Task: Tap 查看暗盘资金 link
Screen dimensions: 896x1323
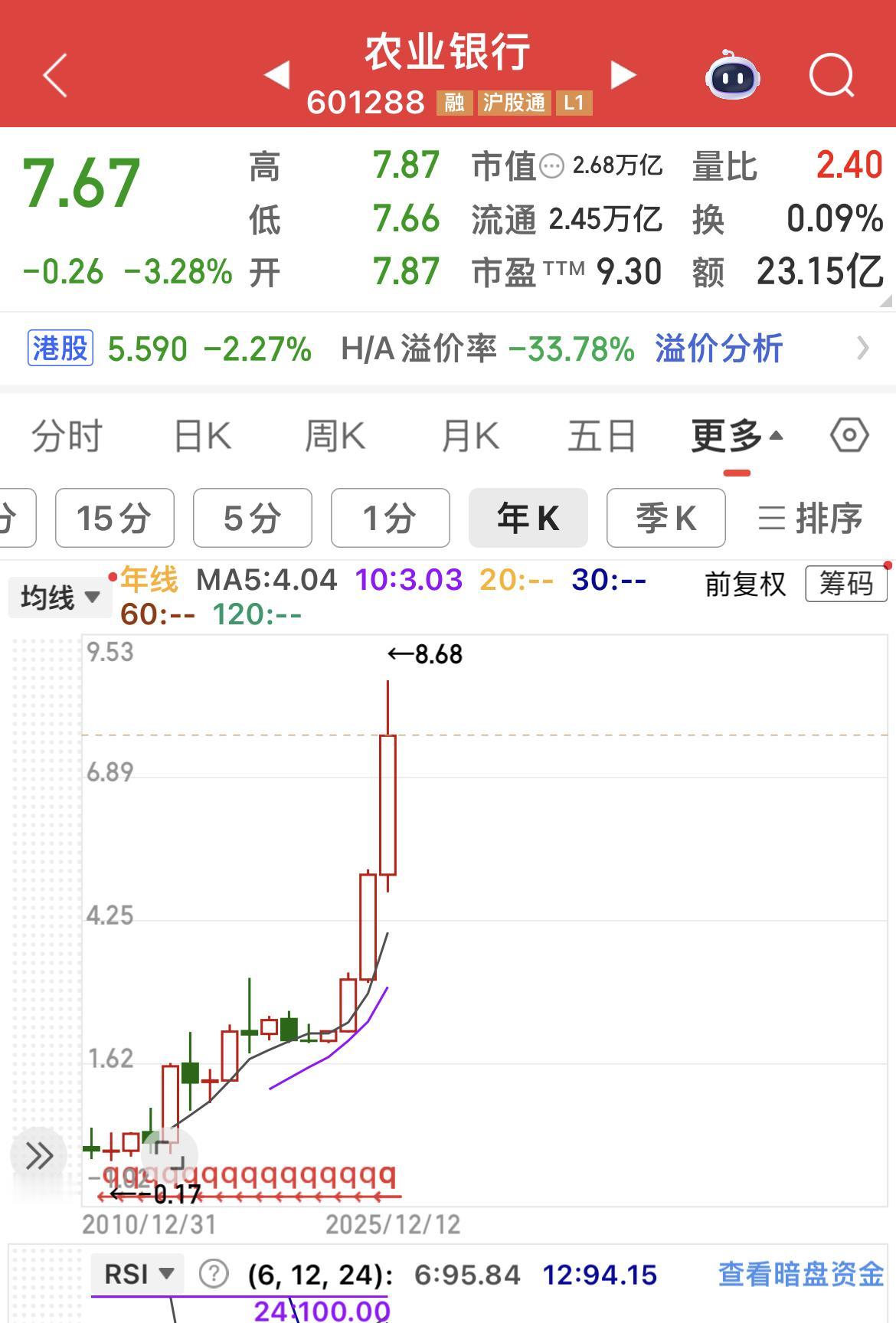Action: pos(801,1271)
